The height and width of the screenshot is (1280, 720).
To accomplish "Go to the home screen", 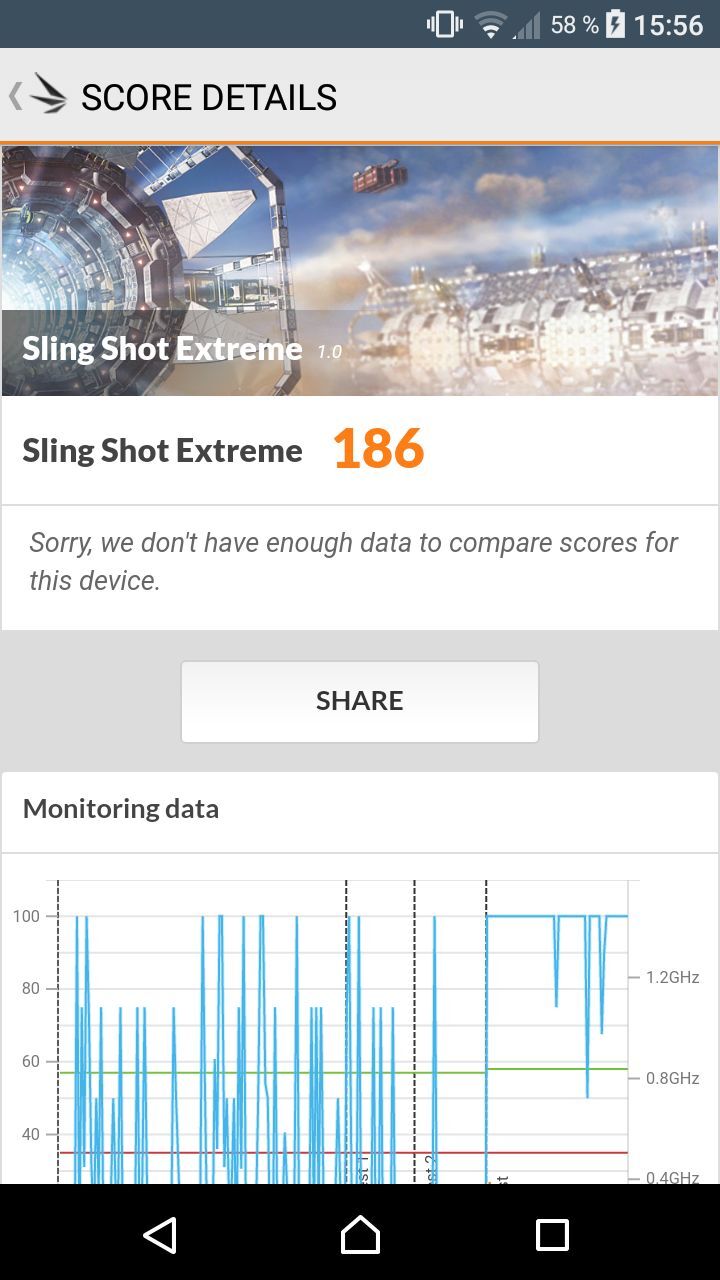I will (360, 1235).
